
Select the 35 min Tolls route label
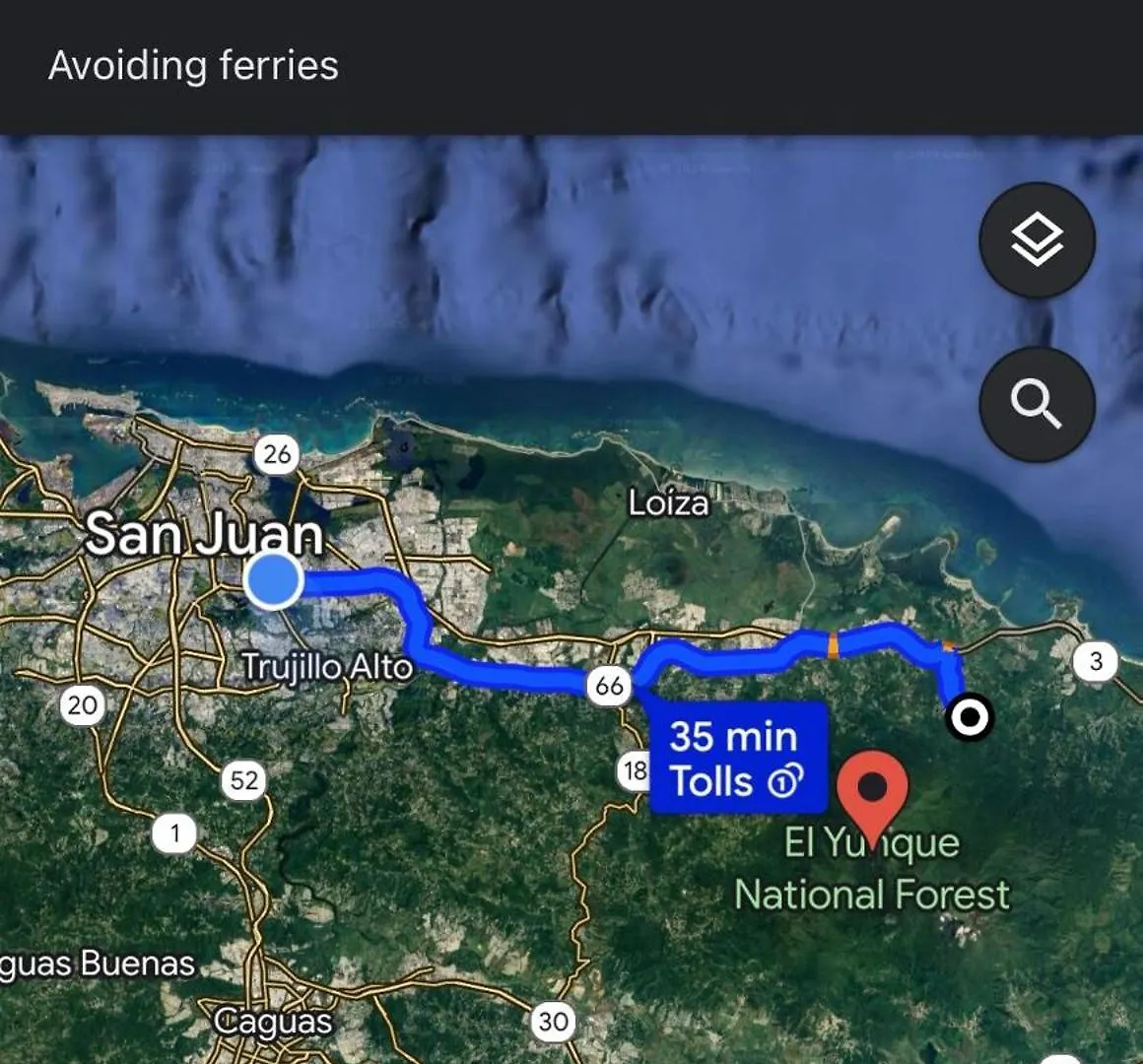[737, 759]
